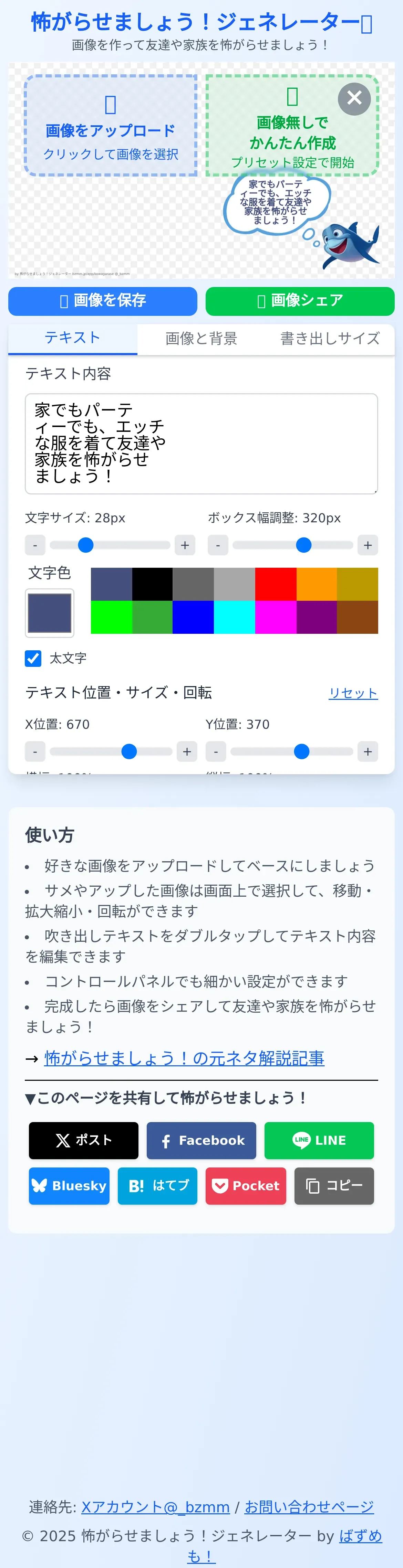
Task: Share this page on Facebook
Action: 201,1140
